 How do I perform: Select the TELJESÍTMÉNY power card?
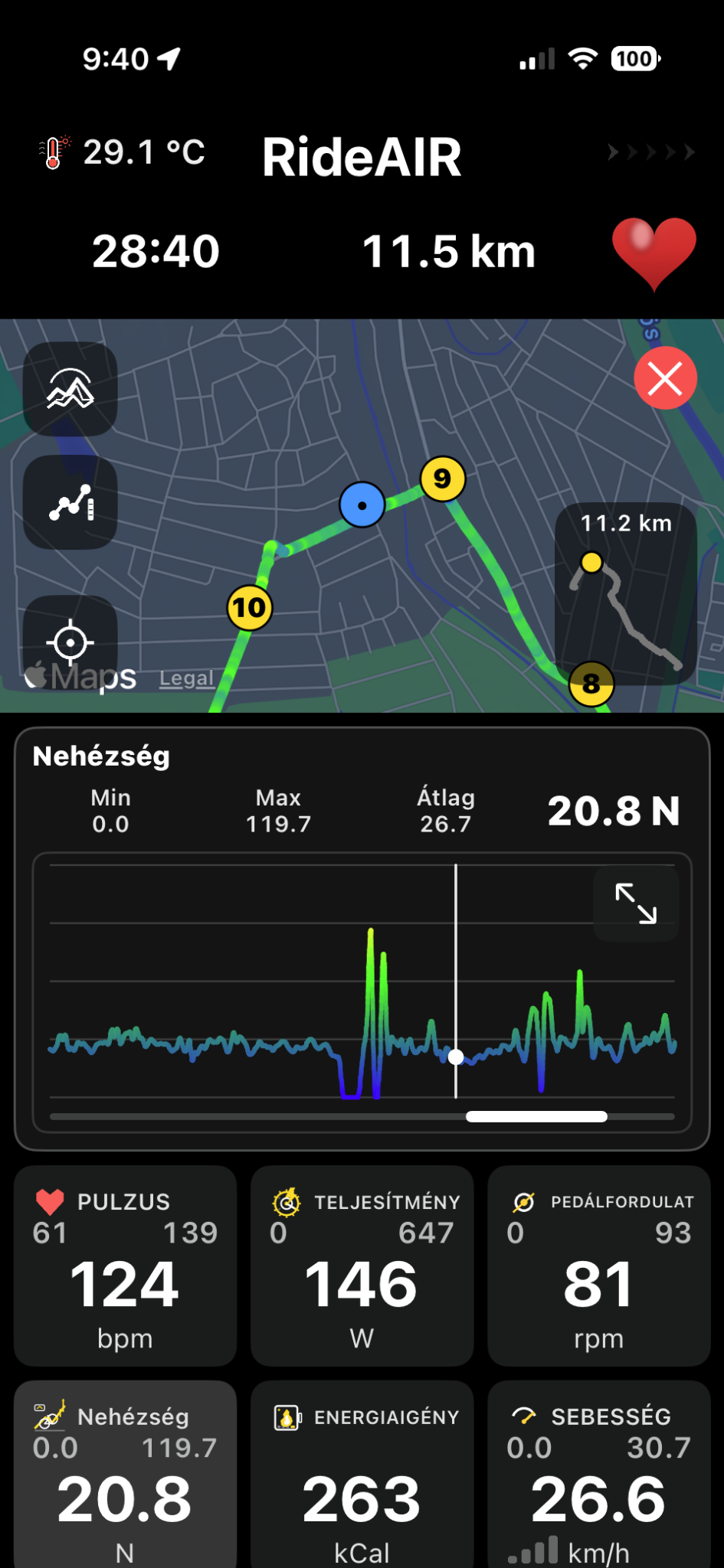362,1266
